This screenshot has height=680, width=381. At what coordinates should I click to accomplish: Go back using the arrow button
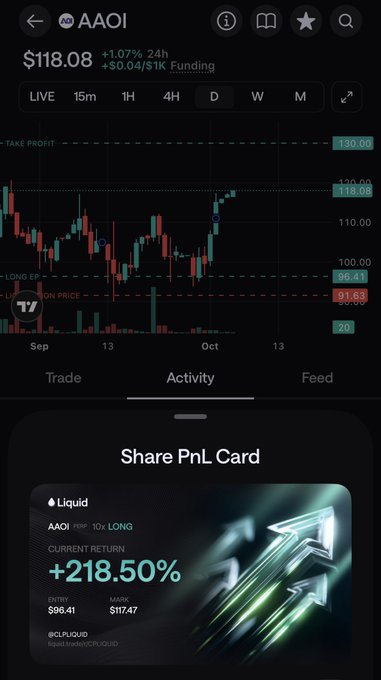[35, 21]
